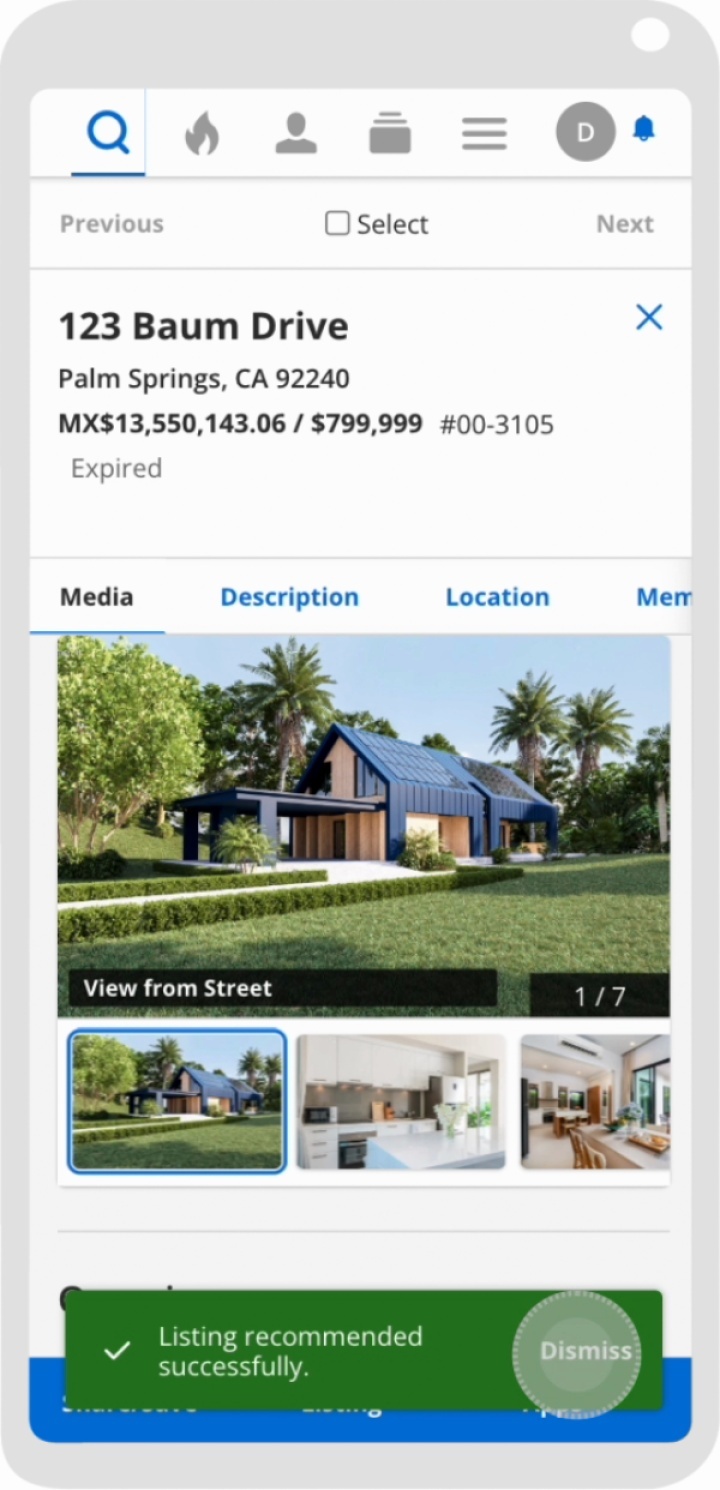Viewport: 720px width, 1490px height.
Task: Open the hamburger menu
Action: (x=484, y=133)
